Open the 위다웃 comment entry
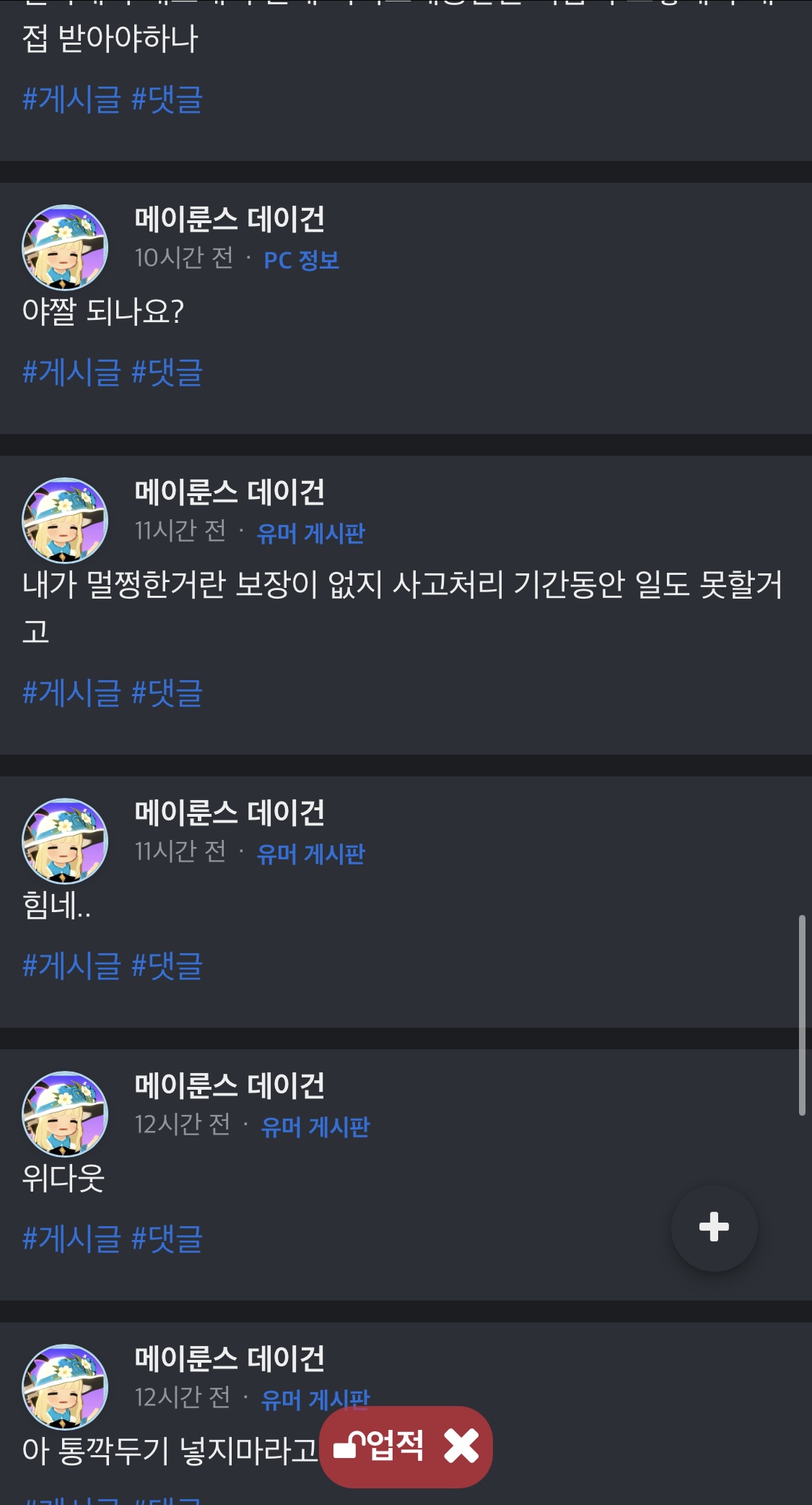The image size is (812, 1505). (x=64, y=1179)
